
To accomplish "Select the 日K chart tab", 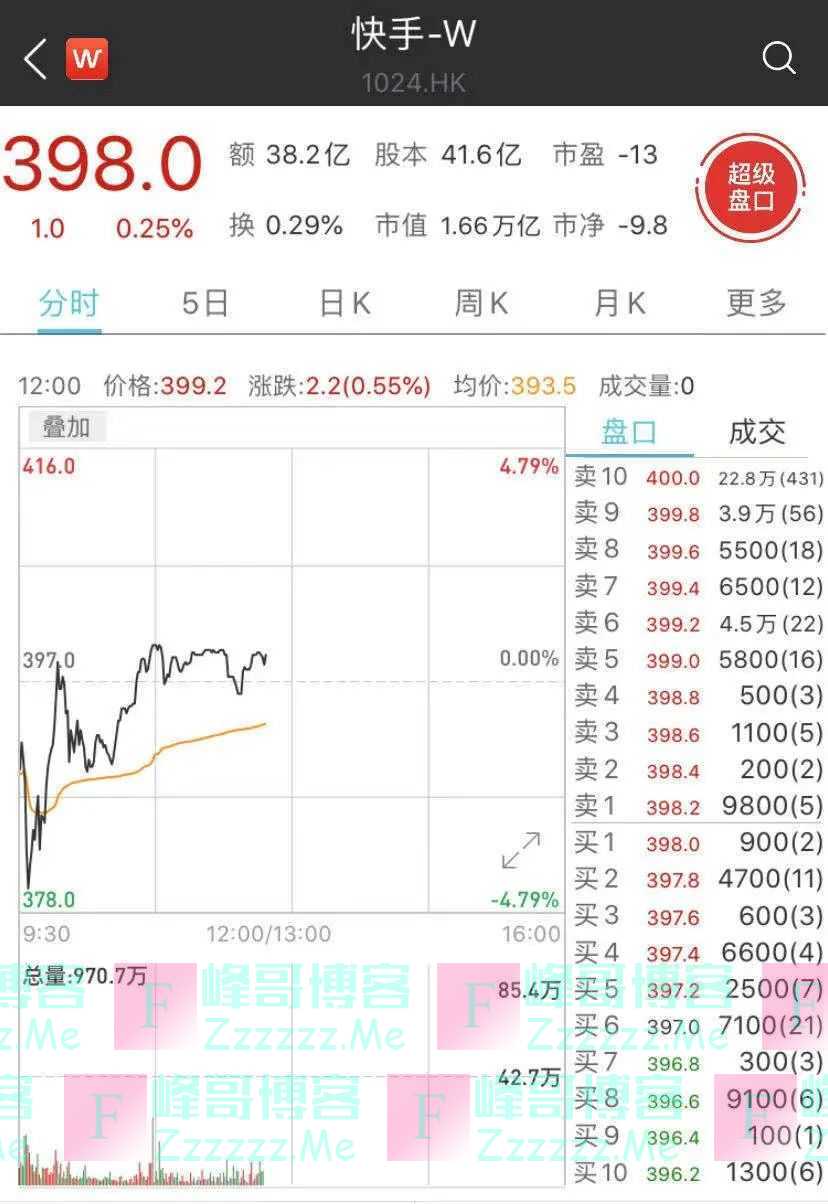I will point(345,303).
